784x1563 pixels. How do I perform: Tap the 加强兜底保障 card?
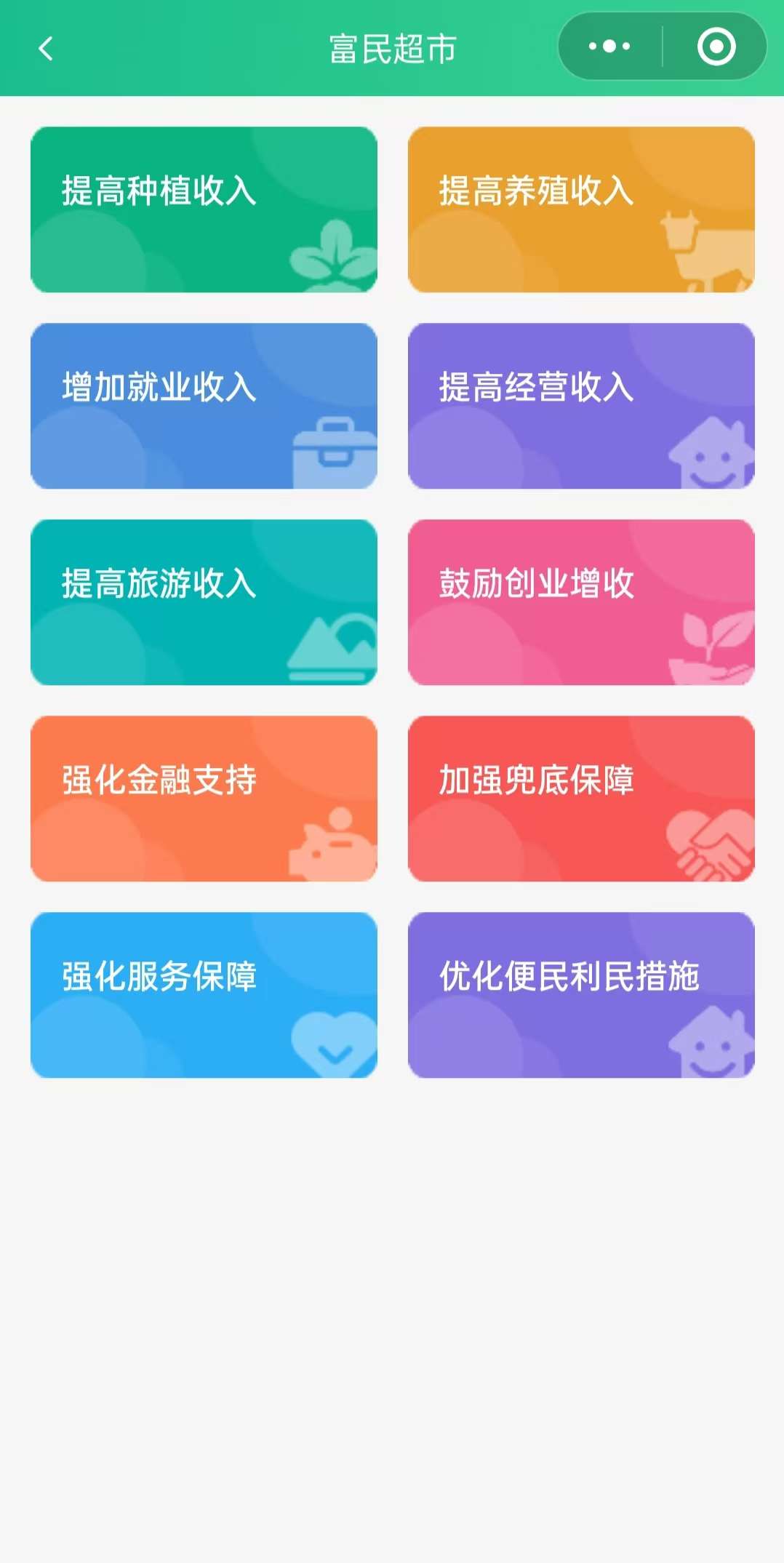click(580, 799)
